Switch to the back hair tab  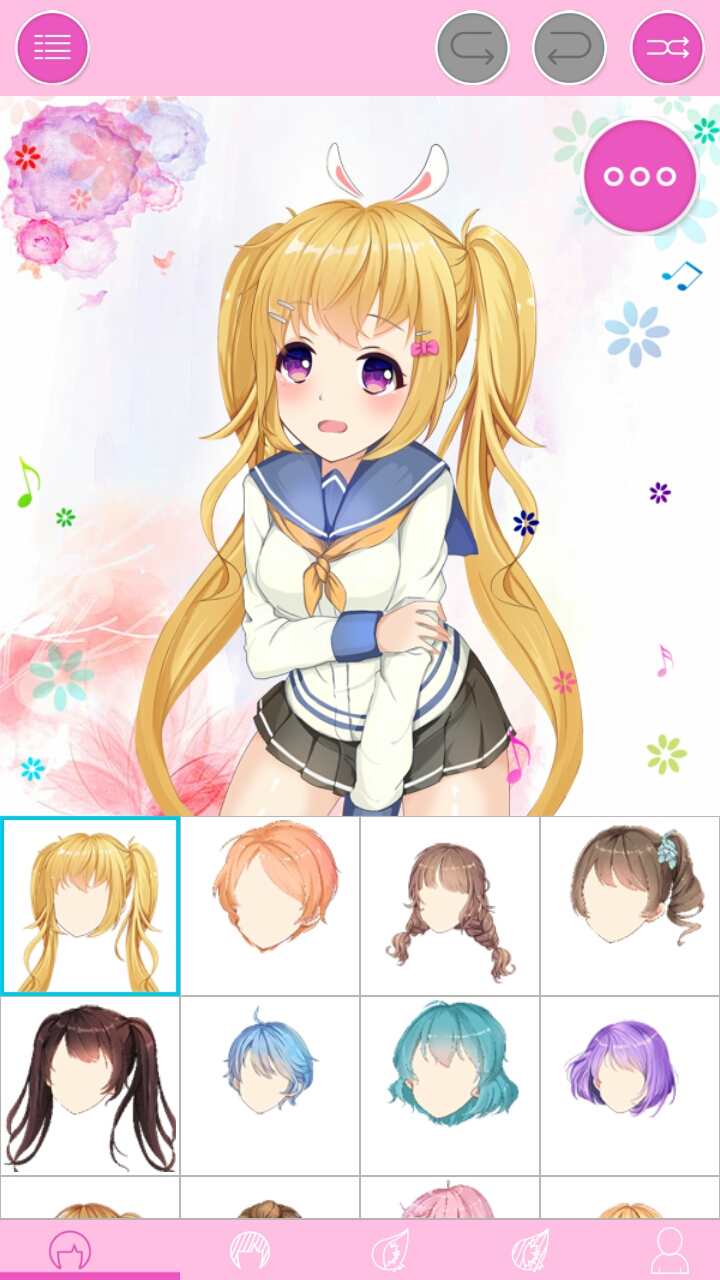click(70, 1250)
